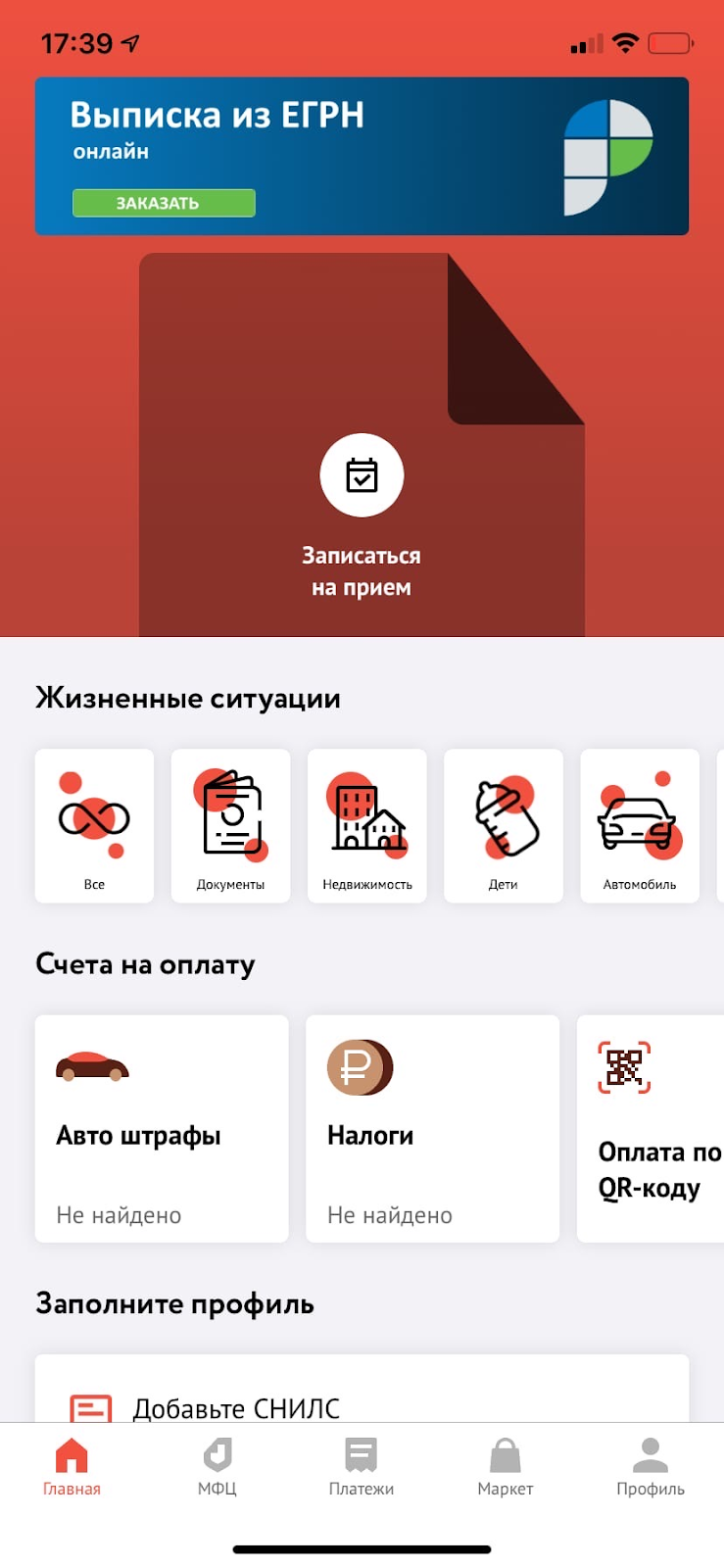Open the Авто штрафы bills card
This screenshot has height=1568, width=724.
(x=162, y=1128)
